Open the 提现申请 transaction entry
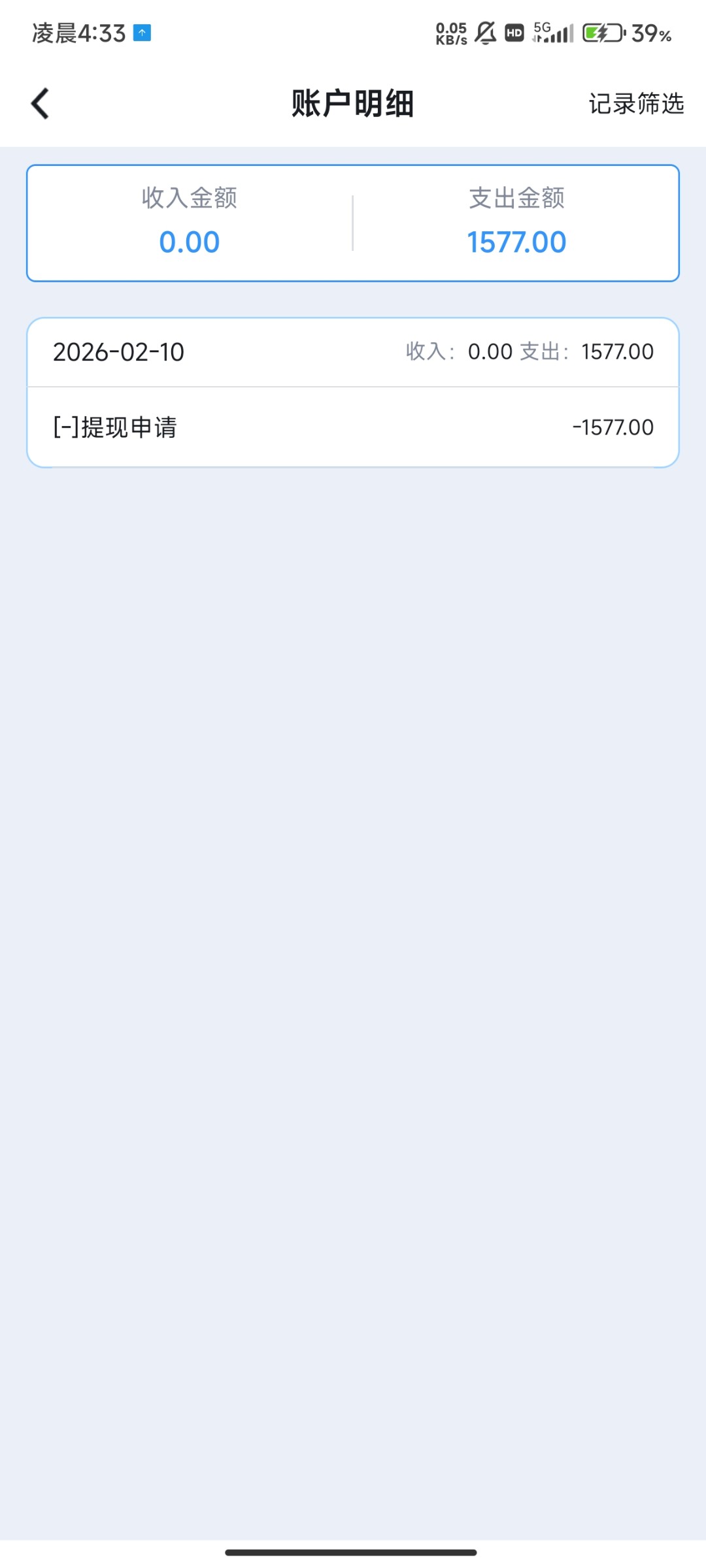The width and height of the screenshot is (706, 1568). coord(353,427)
